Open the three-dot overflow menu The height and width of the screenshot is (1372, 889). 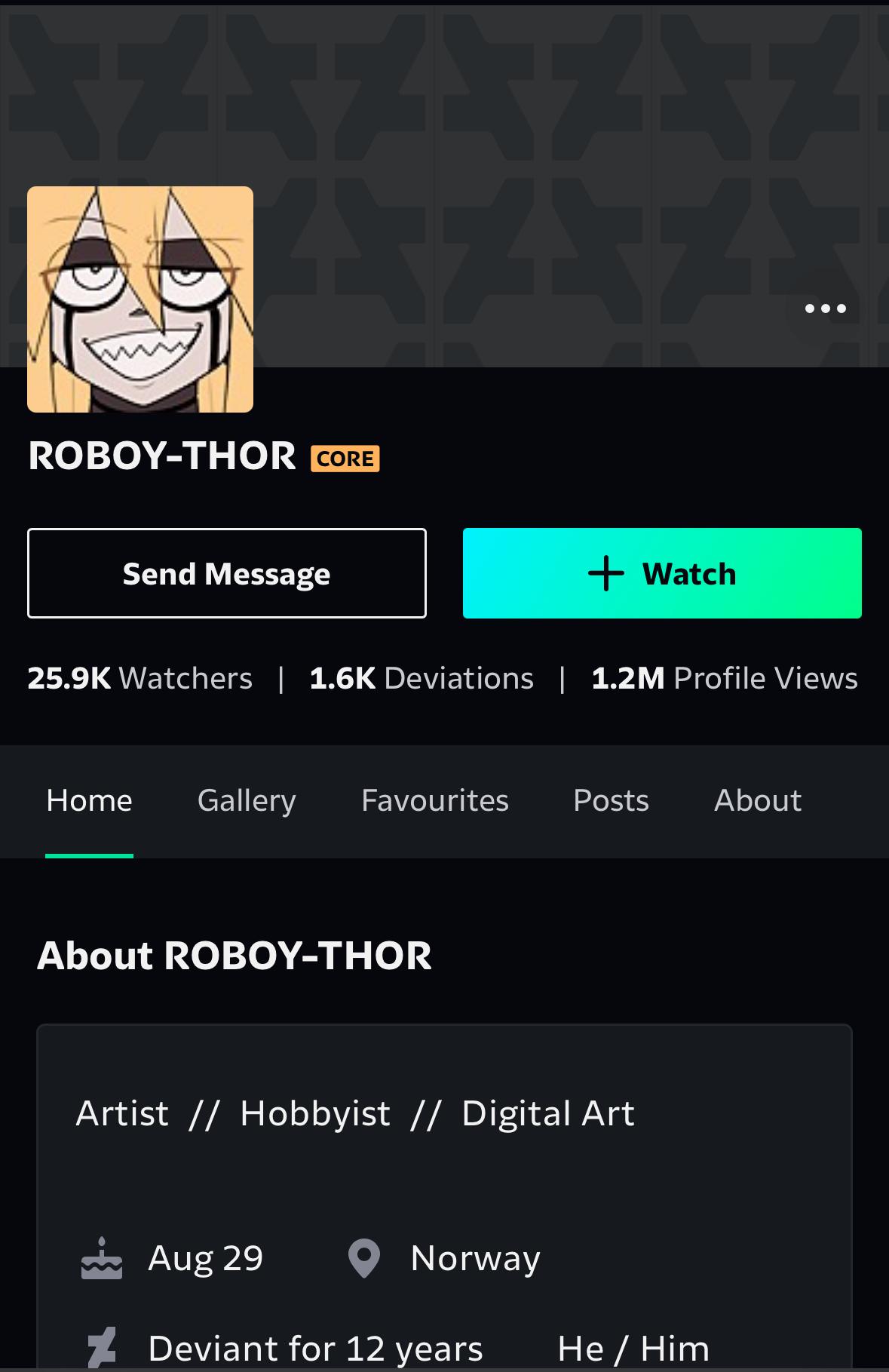[x=825, y=308]
